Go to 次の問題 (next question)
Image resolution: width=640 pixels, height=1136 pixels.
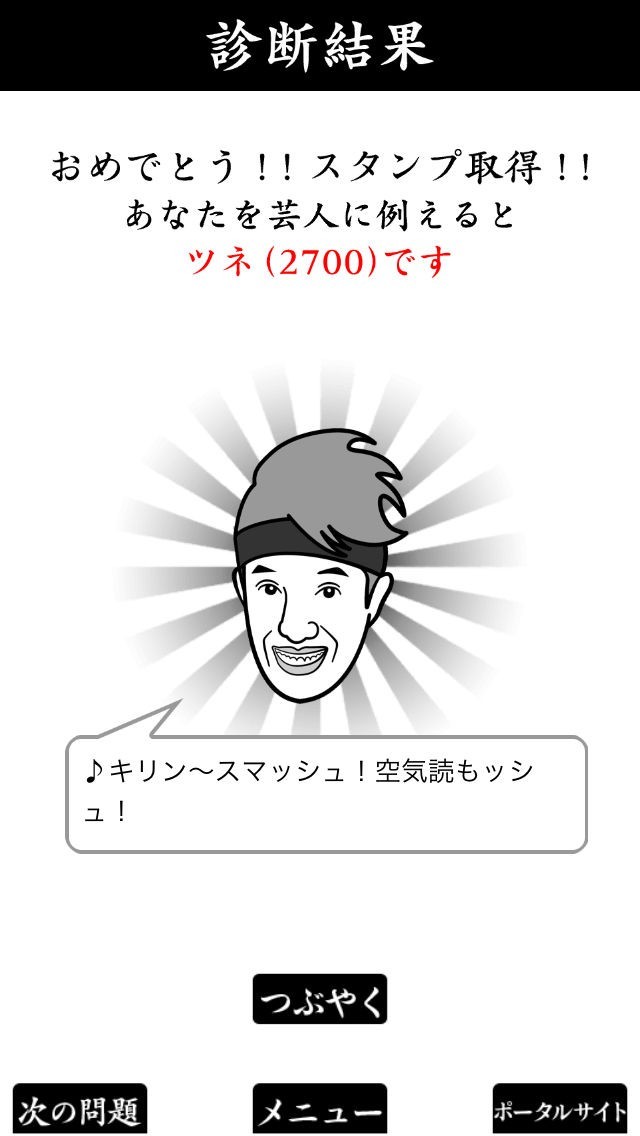tap(80, 1108)
